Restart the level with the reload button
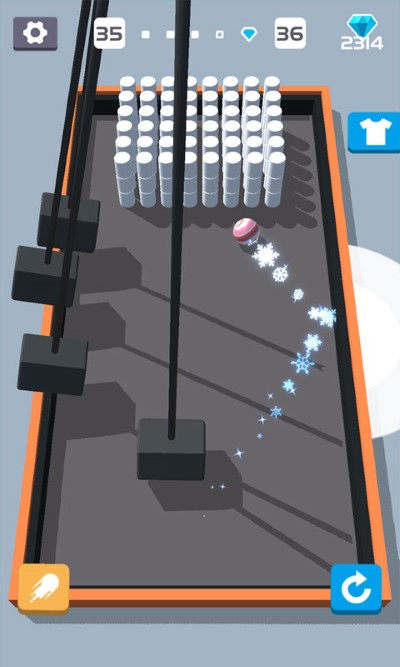Screen dimensions: 400x667 356,589
